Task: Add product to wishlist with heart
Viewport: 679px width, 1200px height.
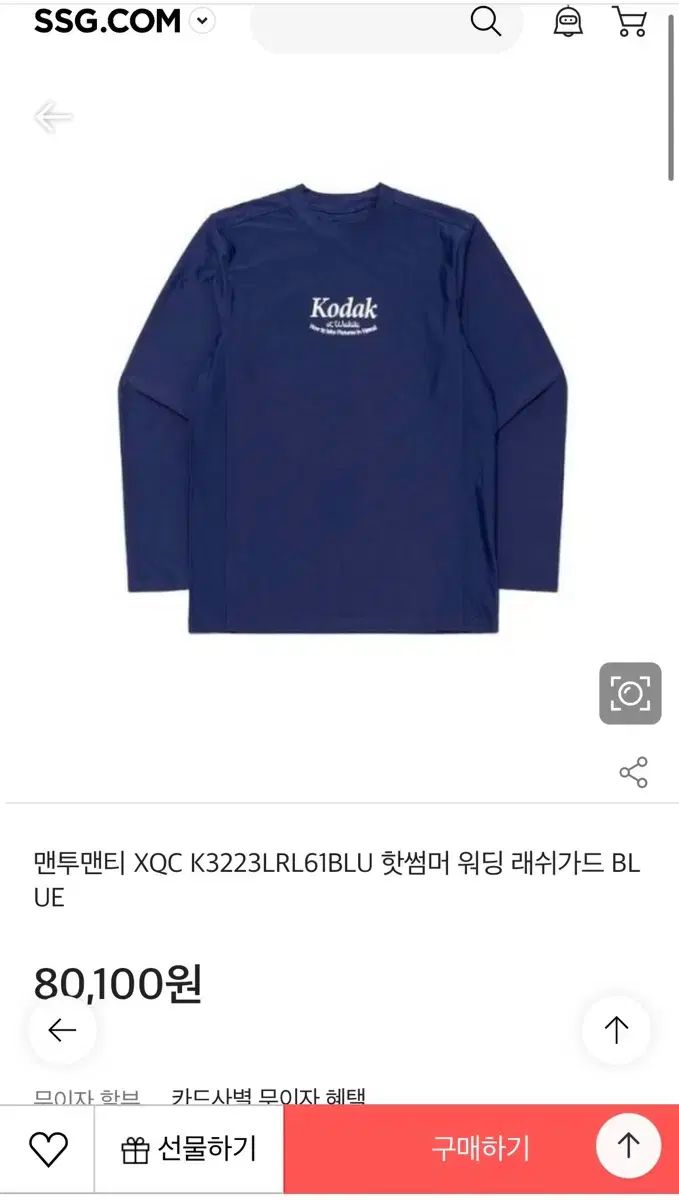Action: tap(47, 1149)
